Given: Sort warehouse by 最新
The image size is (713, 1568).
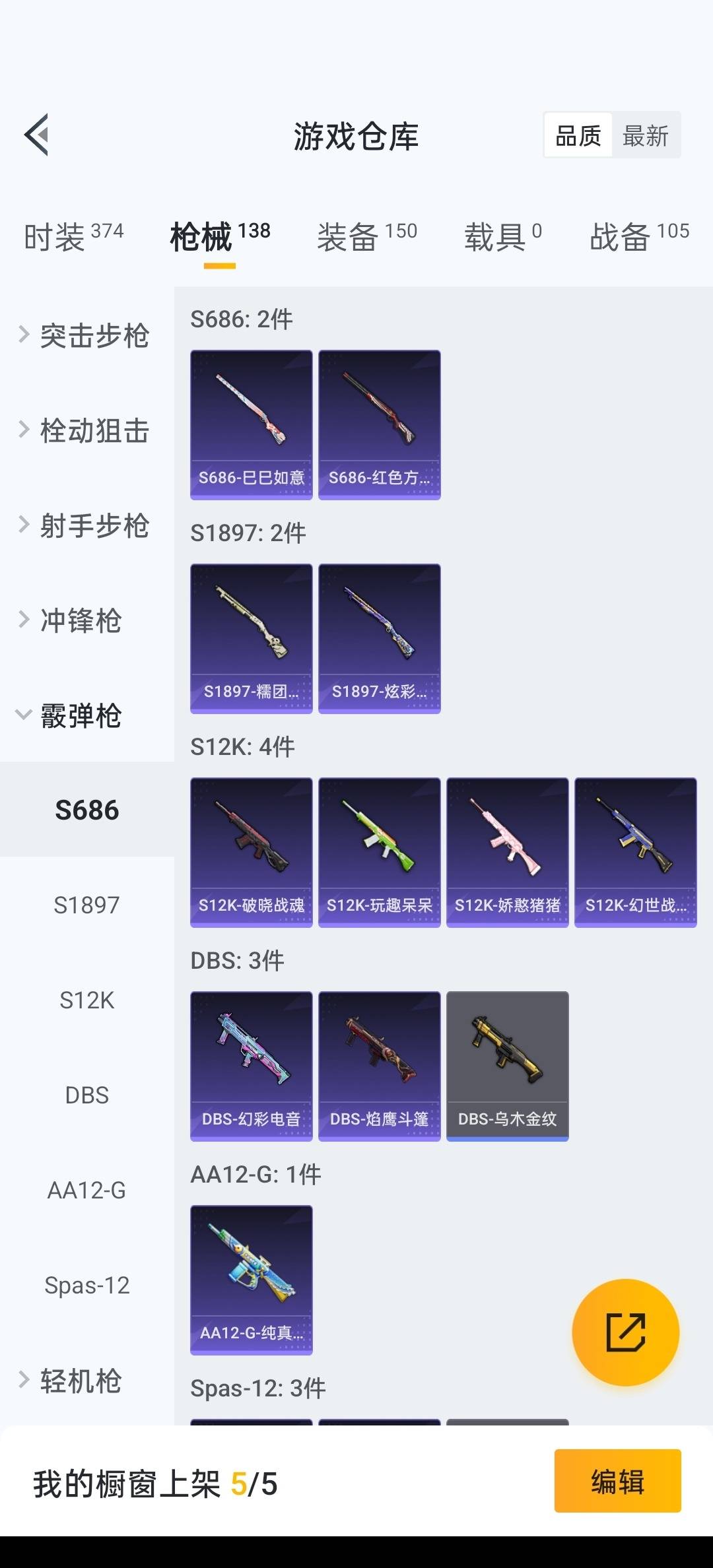Looking at the screenshot, I should pos(645,136).
